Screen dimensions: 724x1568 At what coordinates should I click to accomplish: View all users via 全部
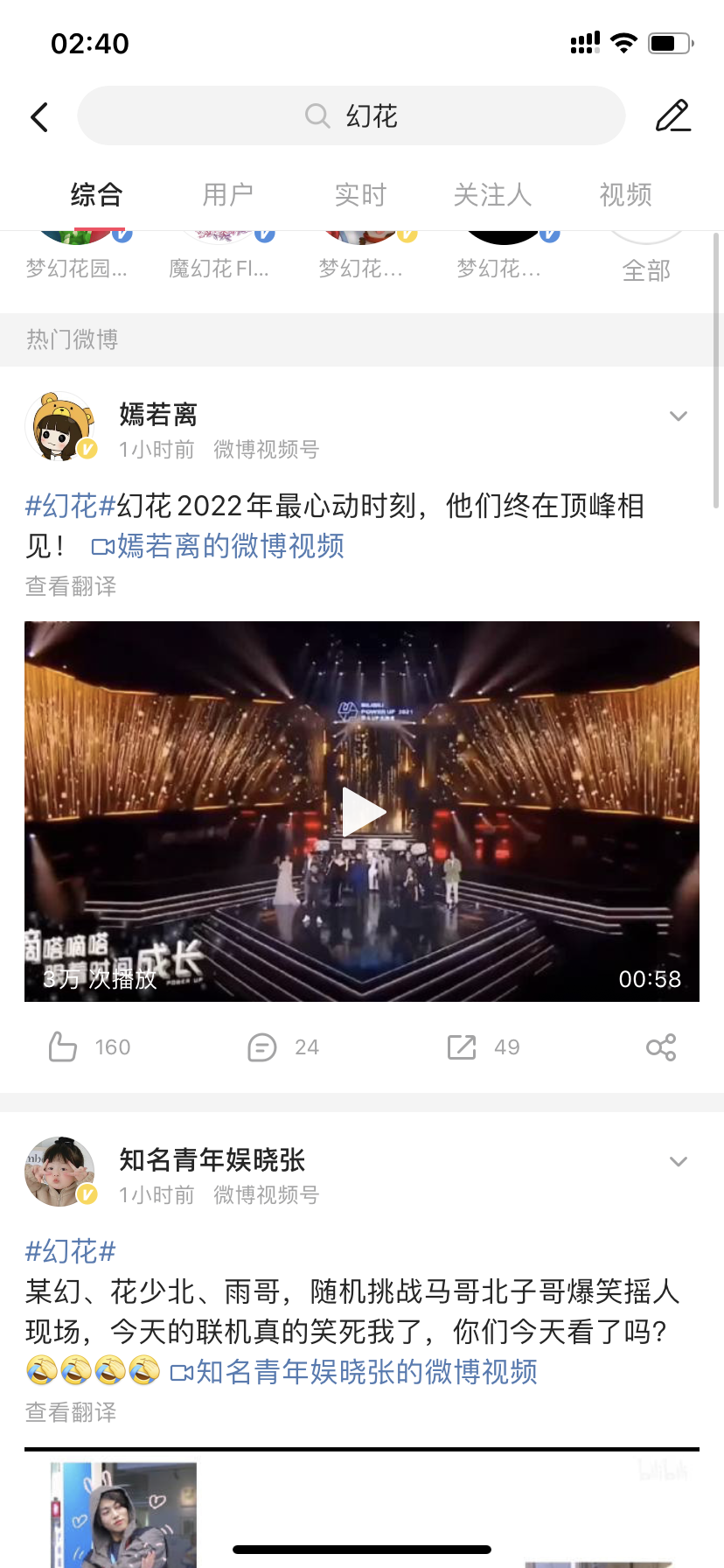click(x=646, y=270)
